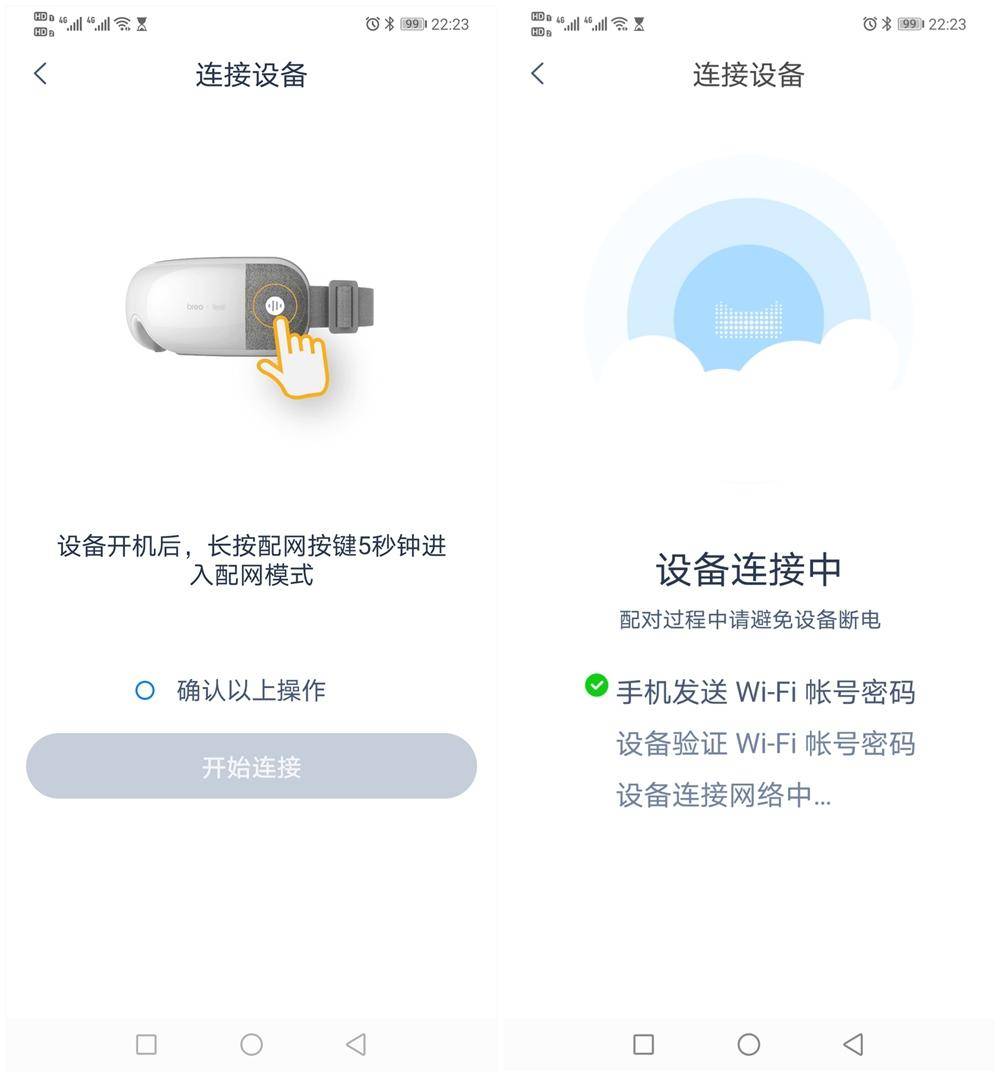This screenshot has width=1000, height=1076.
Task: Select the 确认以上操作 radio button
Action: click(x=144, y=690)
